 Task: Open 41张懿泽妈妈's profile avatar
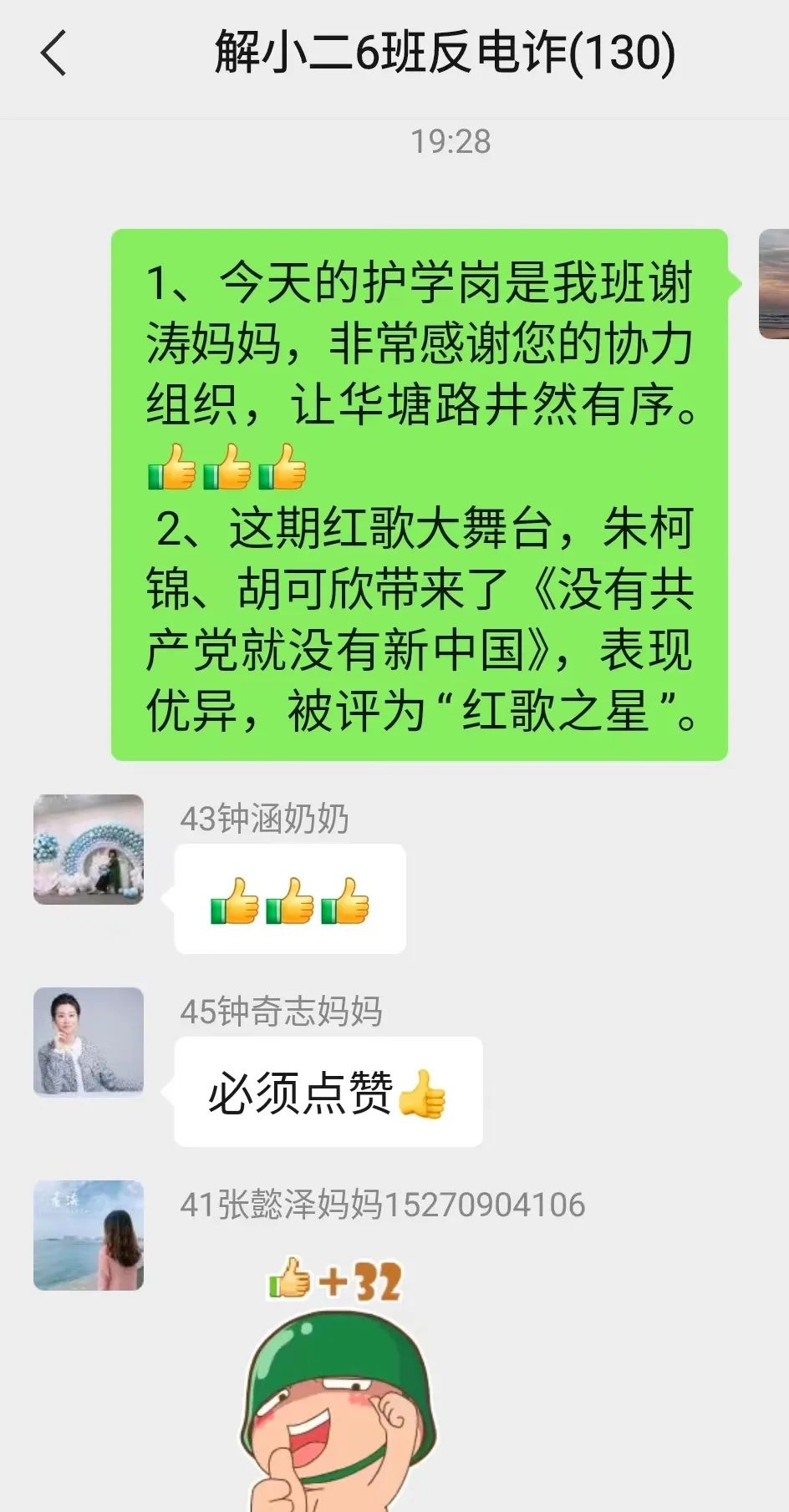click(x=89, y=1235)
